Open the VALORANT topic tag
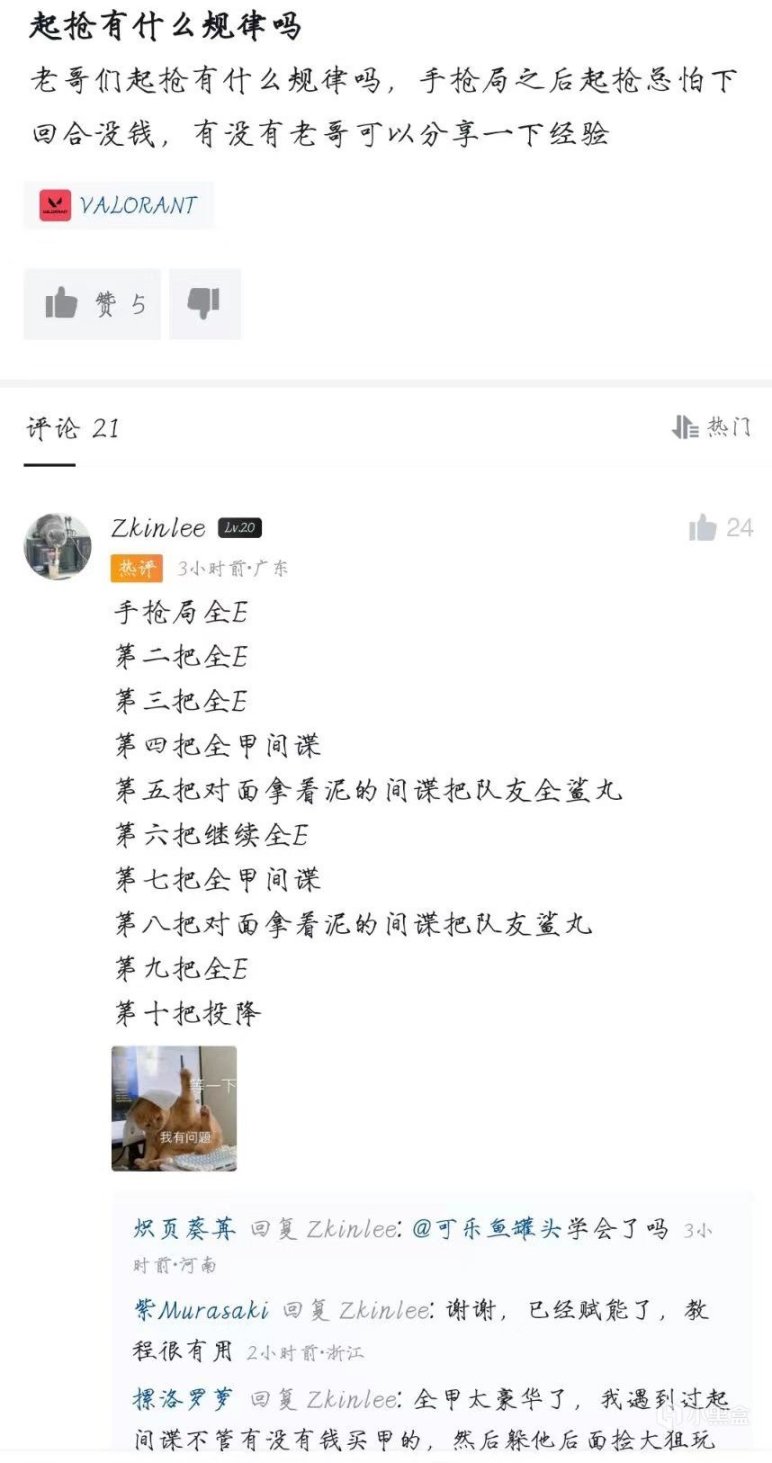This screenshot has height=1463, width=772. pos(118,206)
